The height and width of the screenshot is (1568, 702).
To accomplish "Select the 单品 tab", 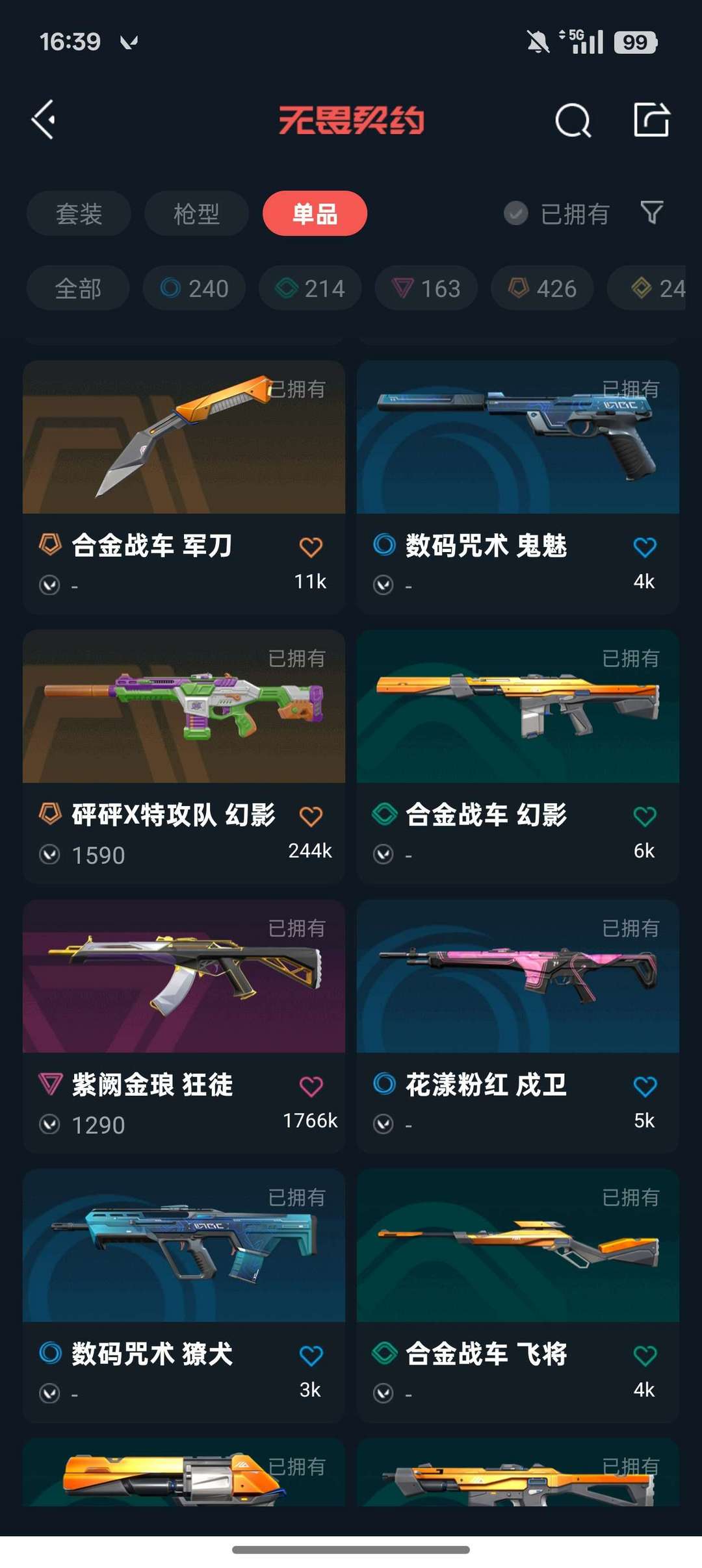I will pyautogui.click(x=315, y=213).
